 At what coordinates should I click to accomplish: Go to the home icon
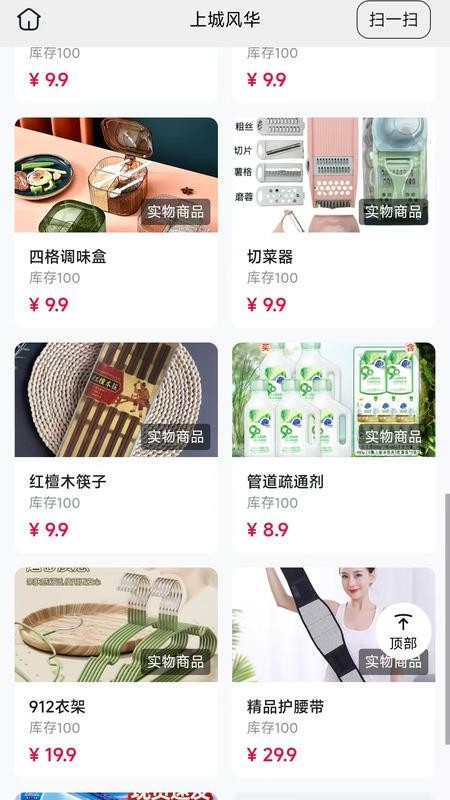pyautogui.click(x=29, y=20)
